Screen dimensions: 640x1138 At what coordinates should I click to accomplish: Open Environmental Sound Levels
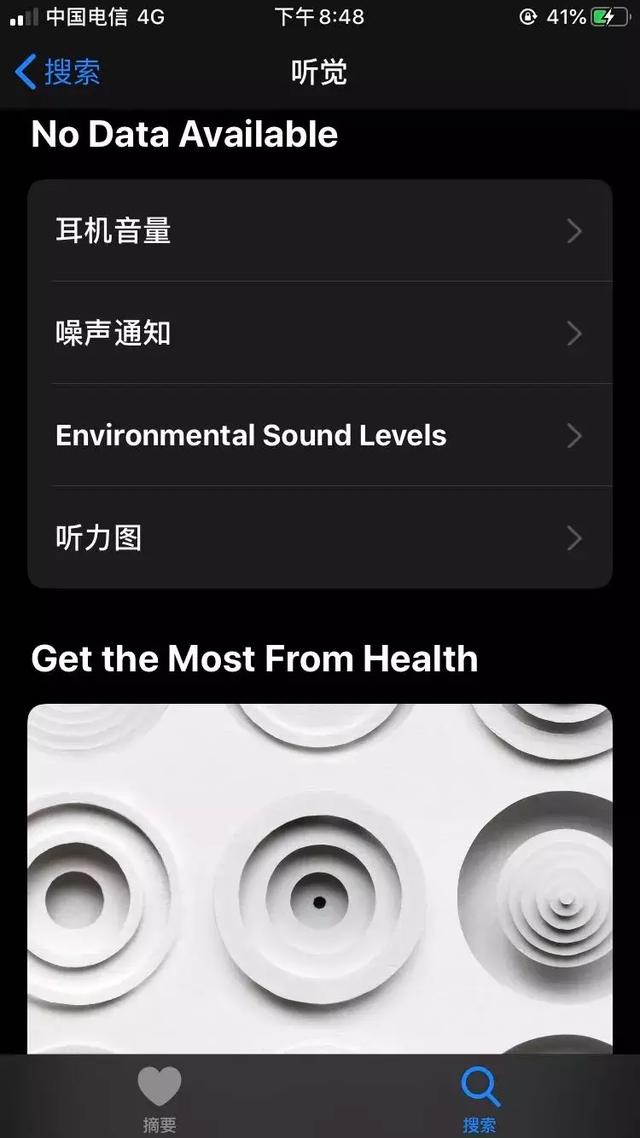point(319,436)
